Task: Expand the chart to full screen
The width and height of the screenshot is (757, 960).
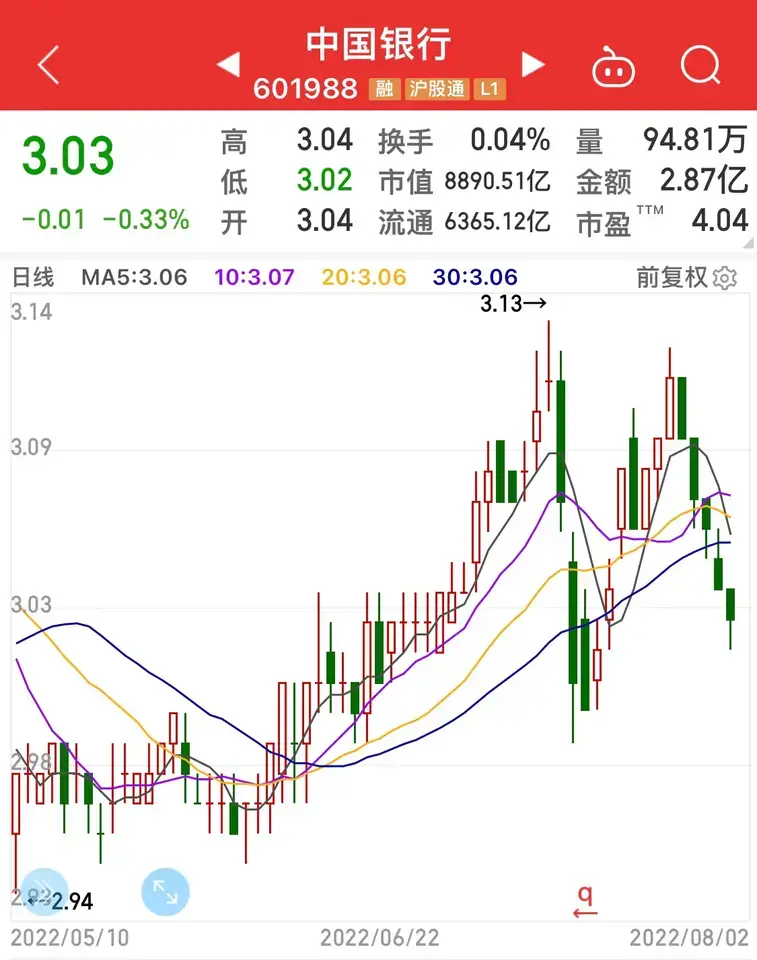Action: (166, 892)
